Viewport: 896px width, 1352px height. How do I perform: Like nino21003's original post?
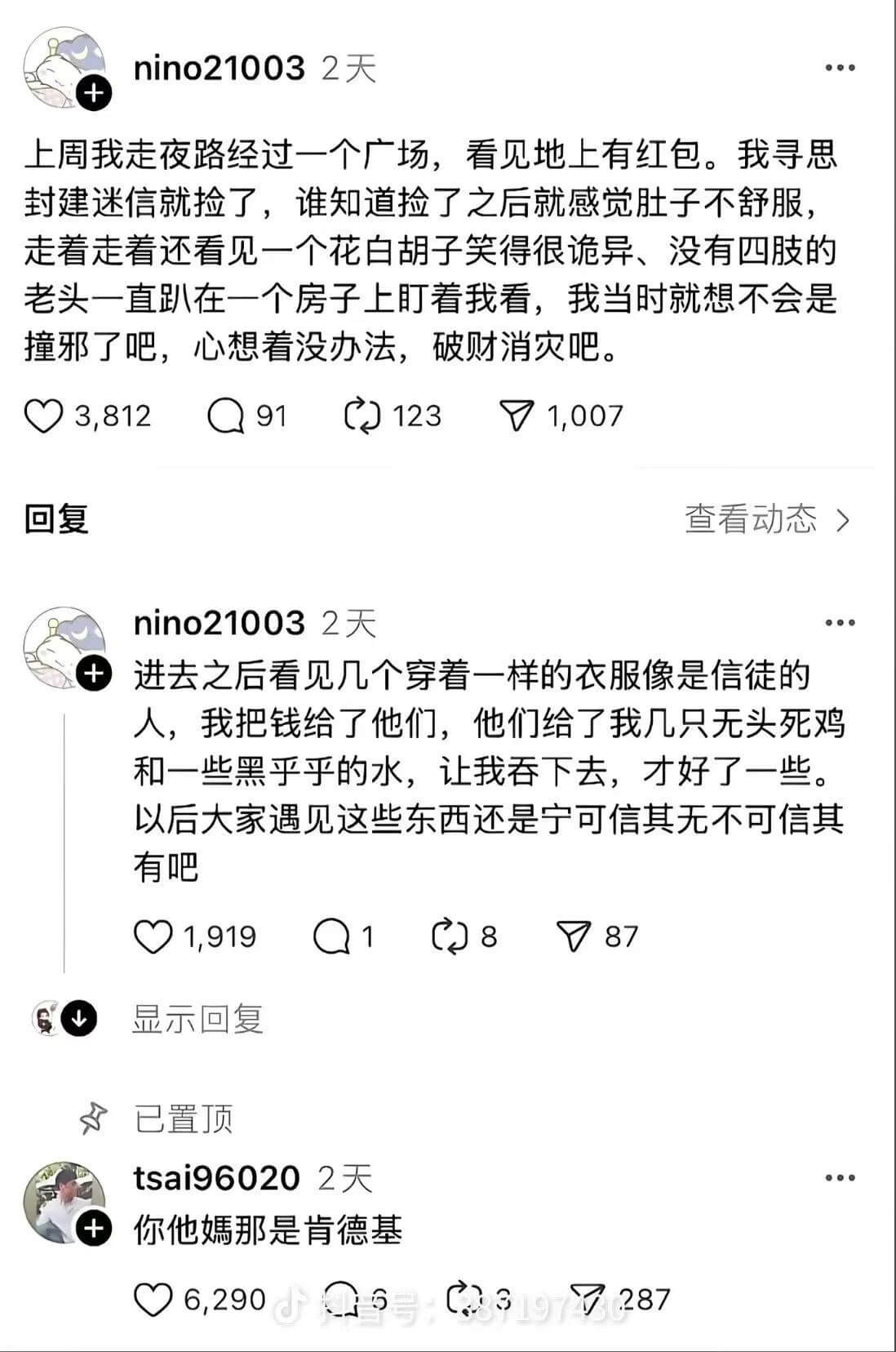(45, 416)
